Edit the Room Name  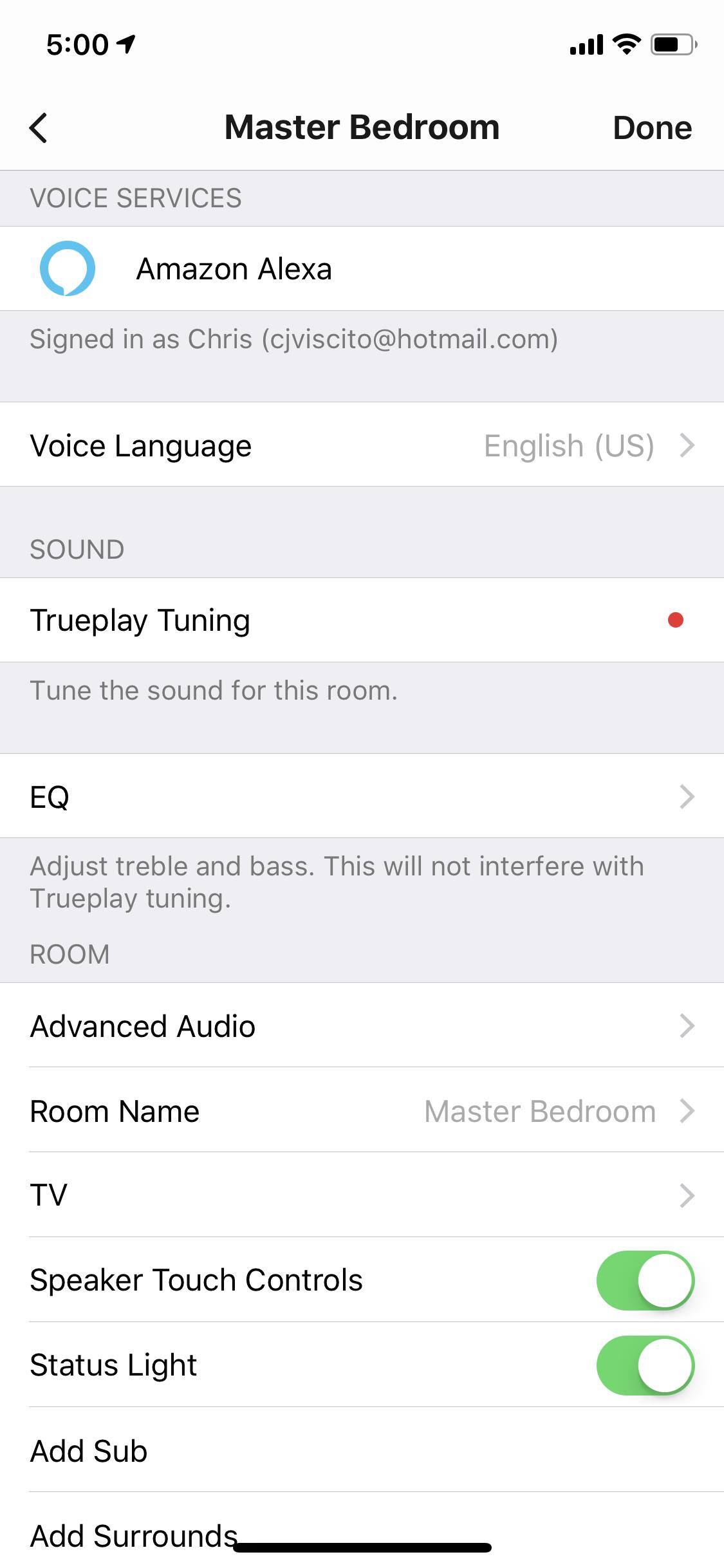pos(362,1110)
